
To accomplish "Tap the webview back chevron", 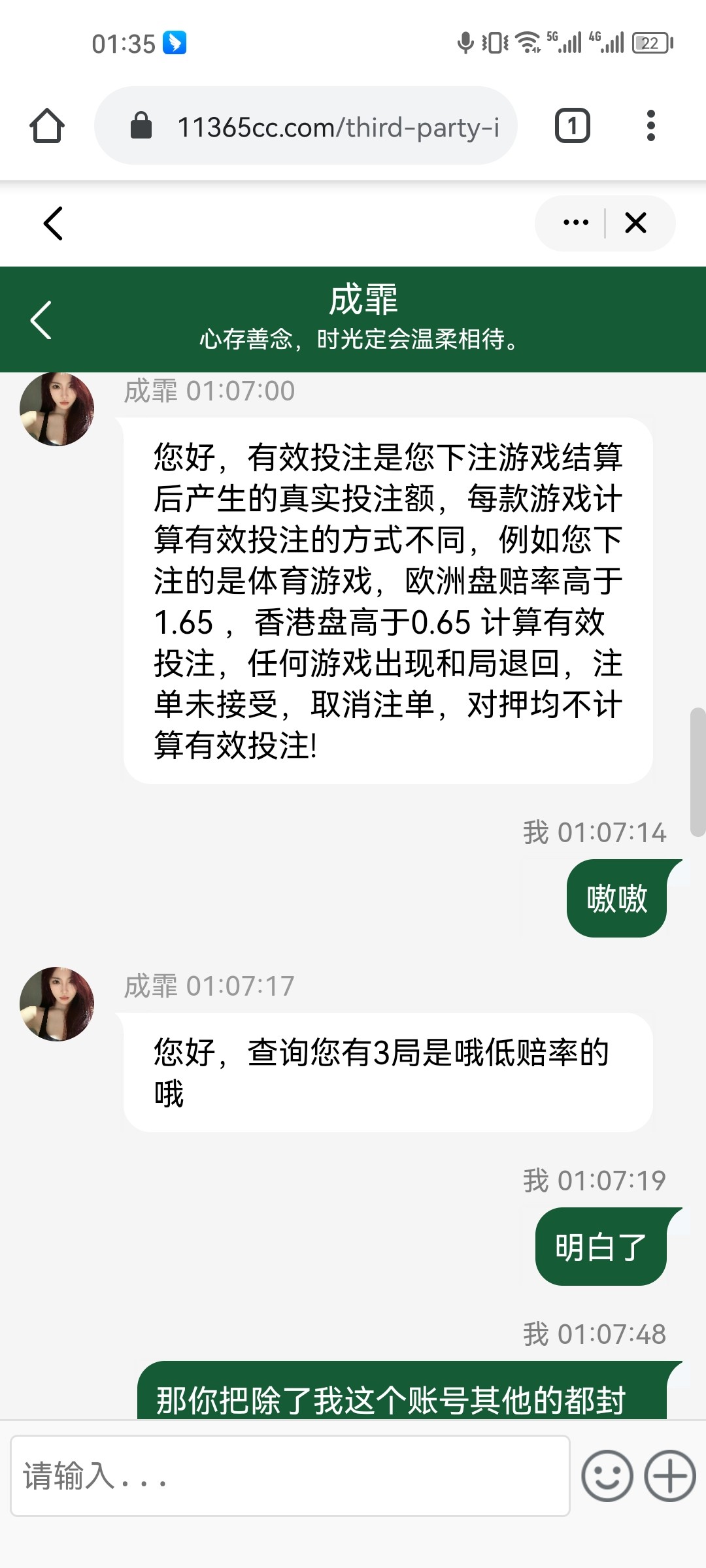I will point(52,224).
